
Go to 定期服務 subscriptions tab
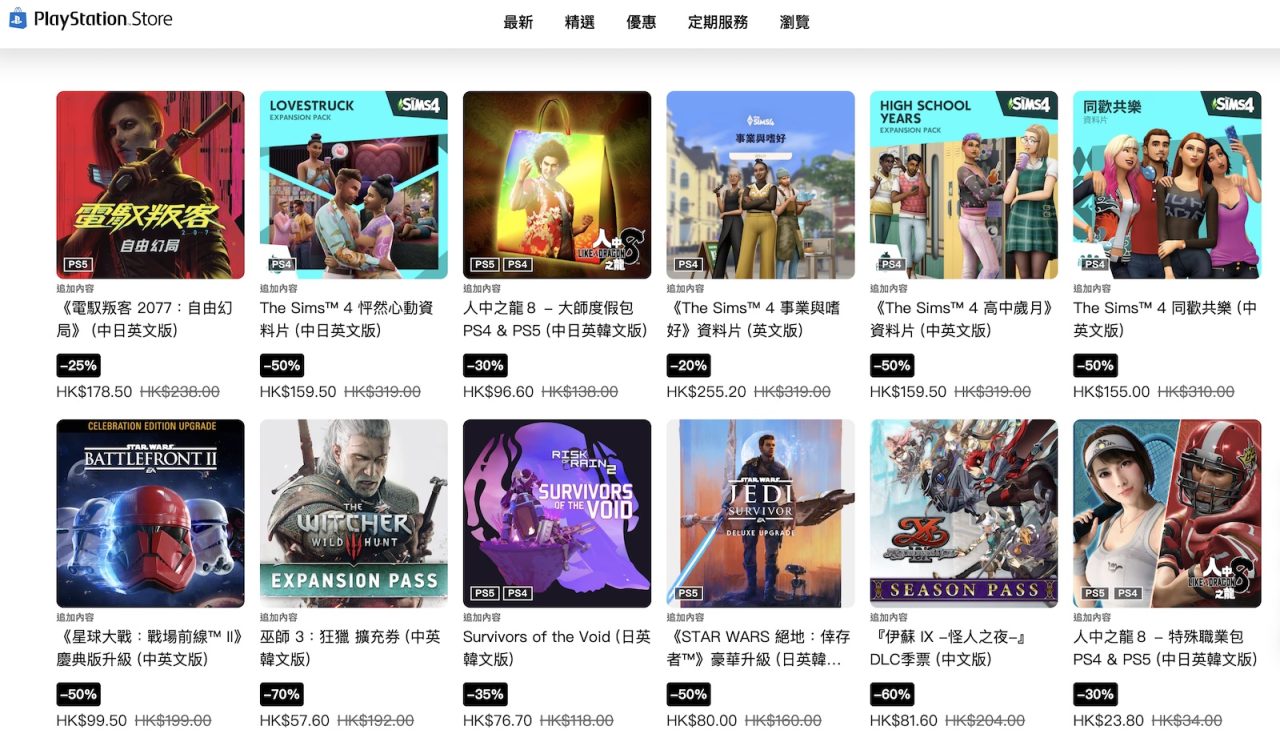coord(718,22)
